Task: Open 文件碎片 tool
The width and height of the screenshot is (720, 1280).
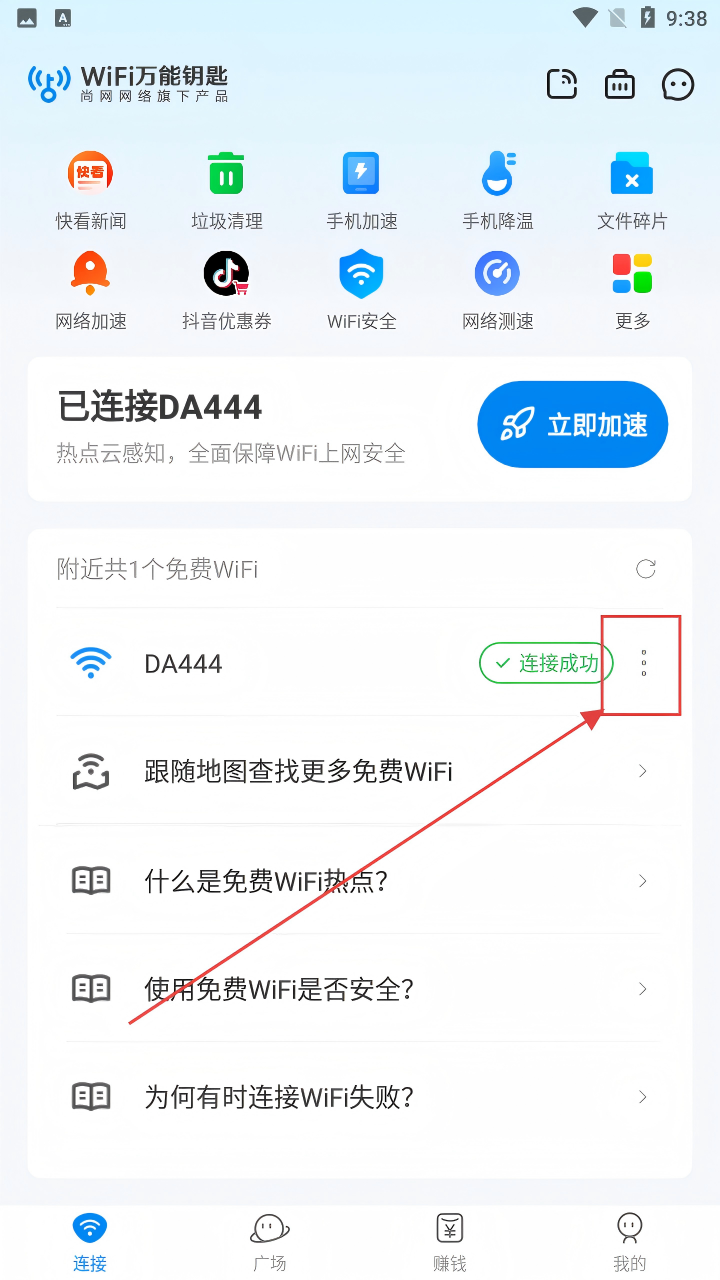Action: point(632,190)
